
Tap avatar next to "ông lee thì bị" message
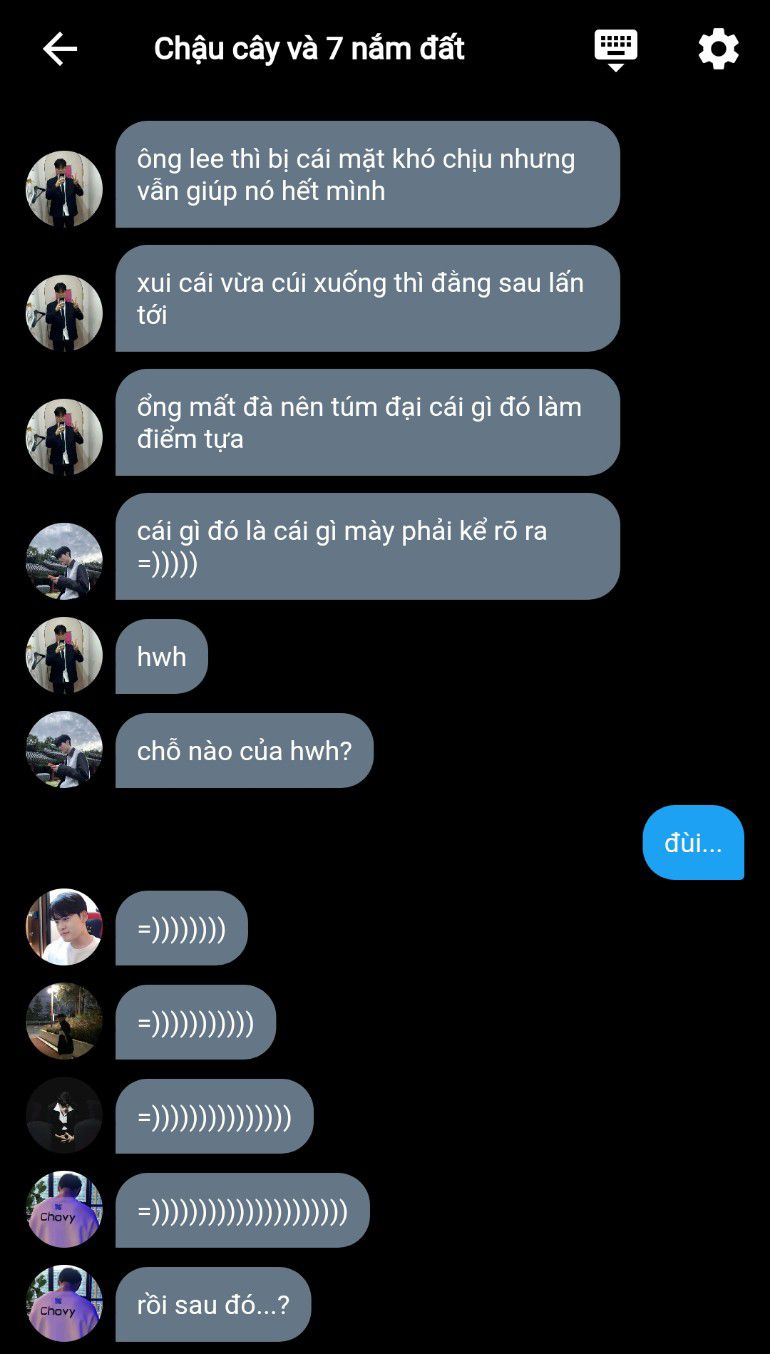coord(64,189)
